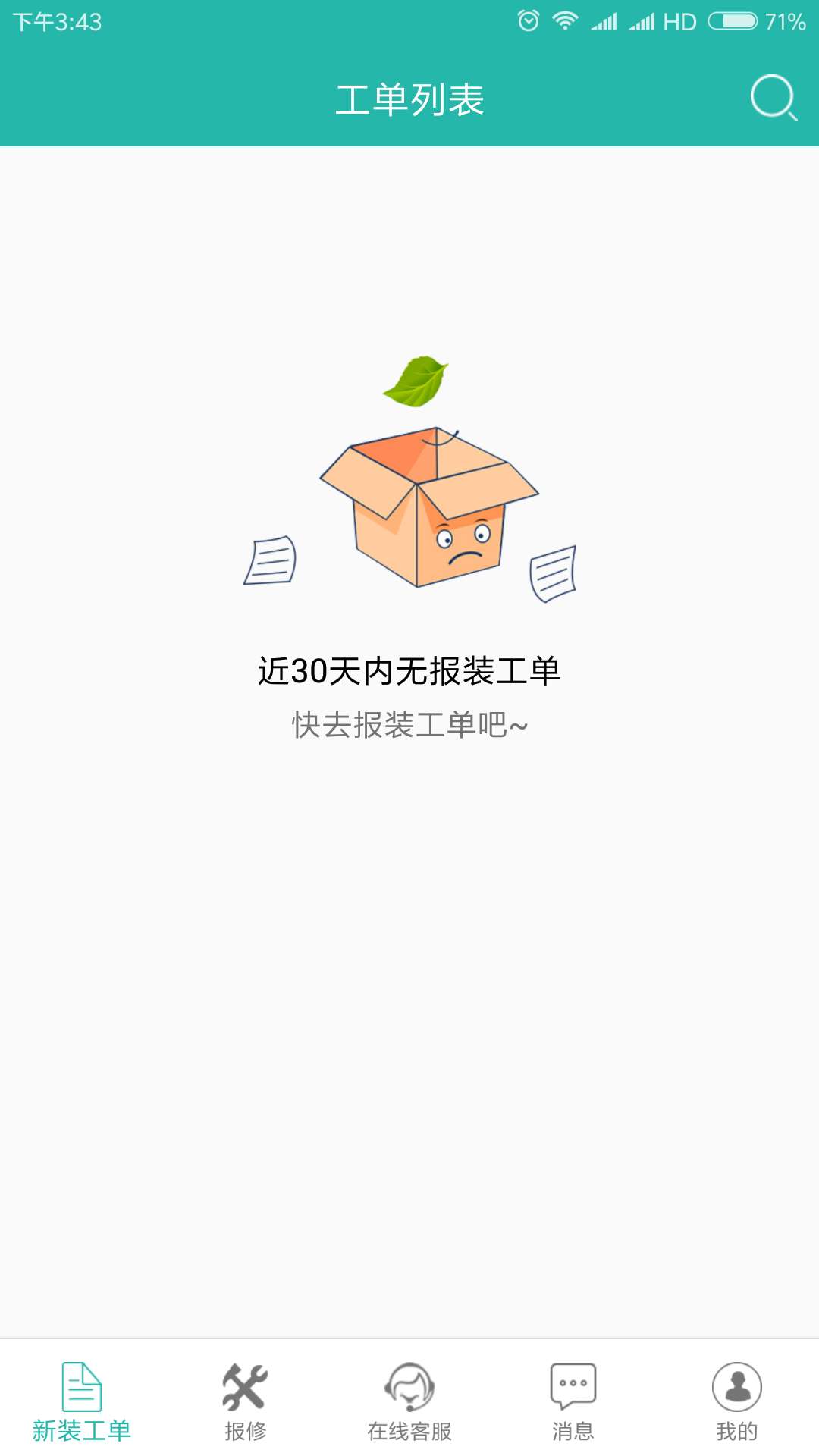Screen dimensions: 819x1456
Task: Open the 在线客服 tab
Action: coord(409,1401)
